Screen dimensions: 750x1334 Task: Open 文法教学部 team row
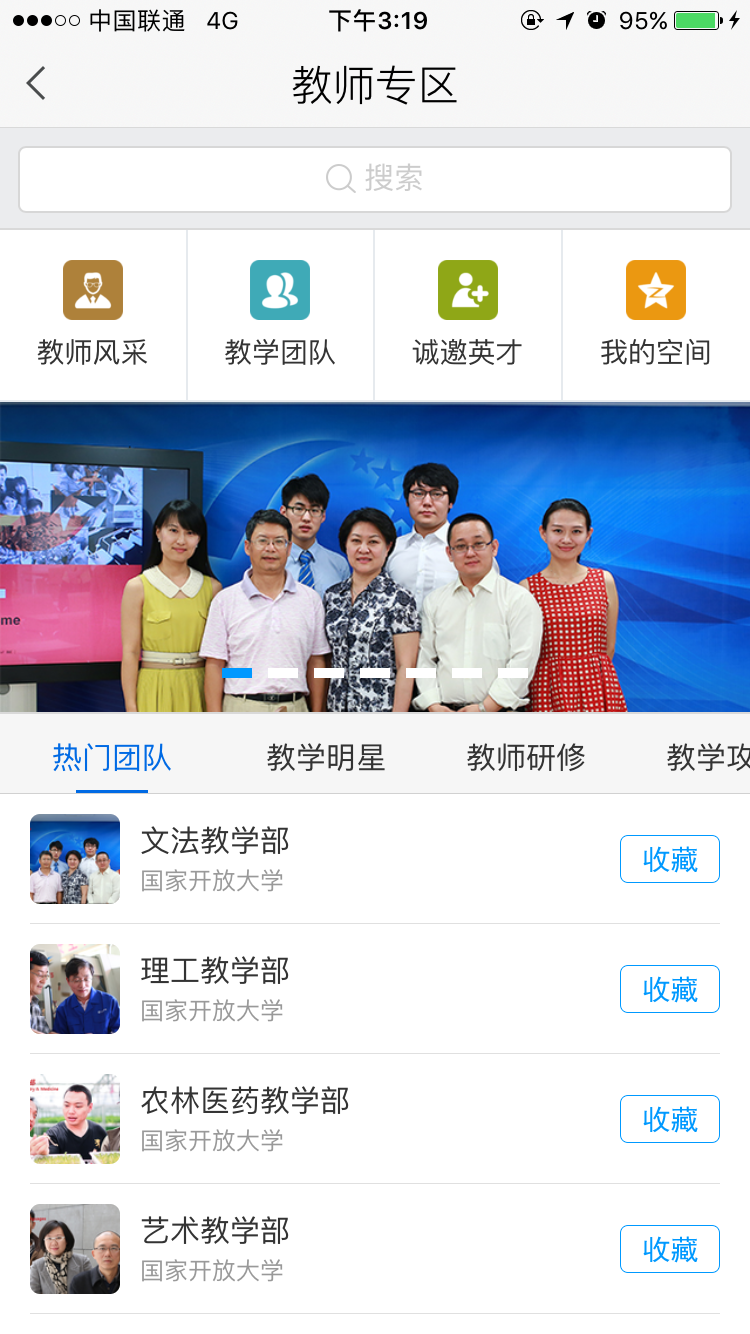tap(300, 859)
